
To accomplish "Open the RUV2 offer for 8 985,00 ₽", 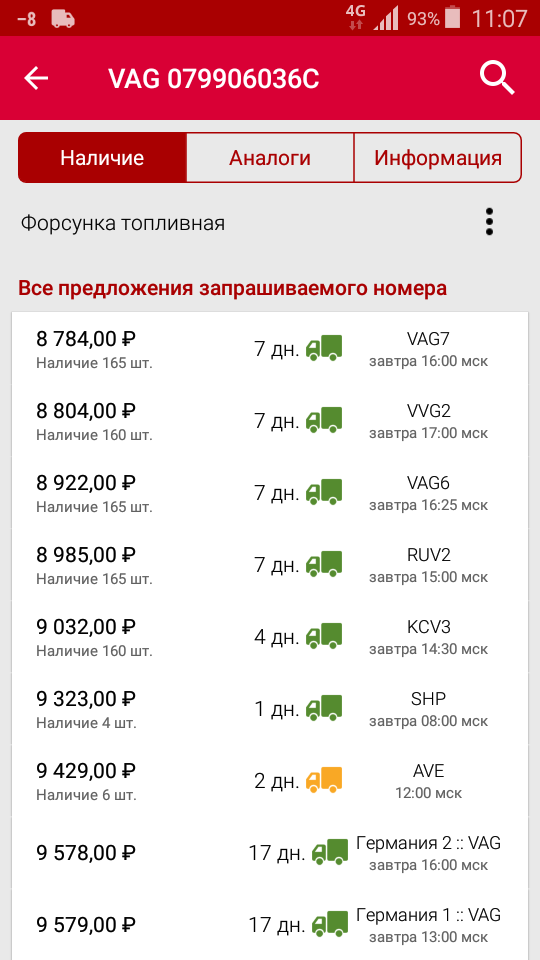I will click(269, 565).
